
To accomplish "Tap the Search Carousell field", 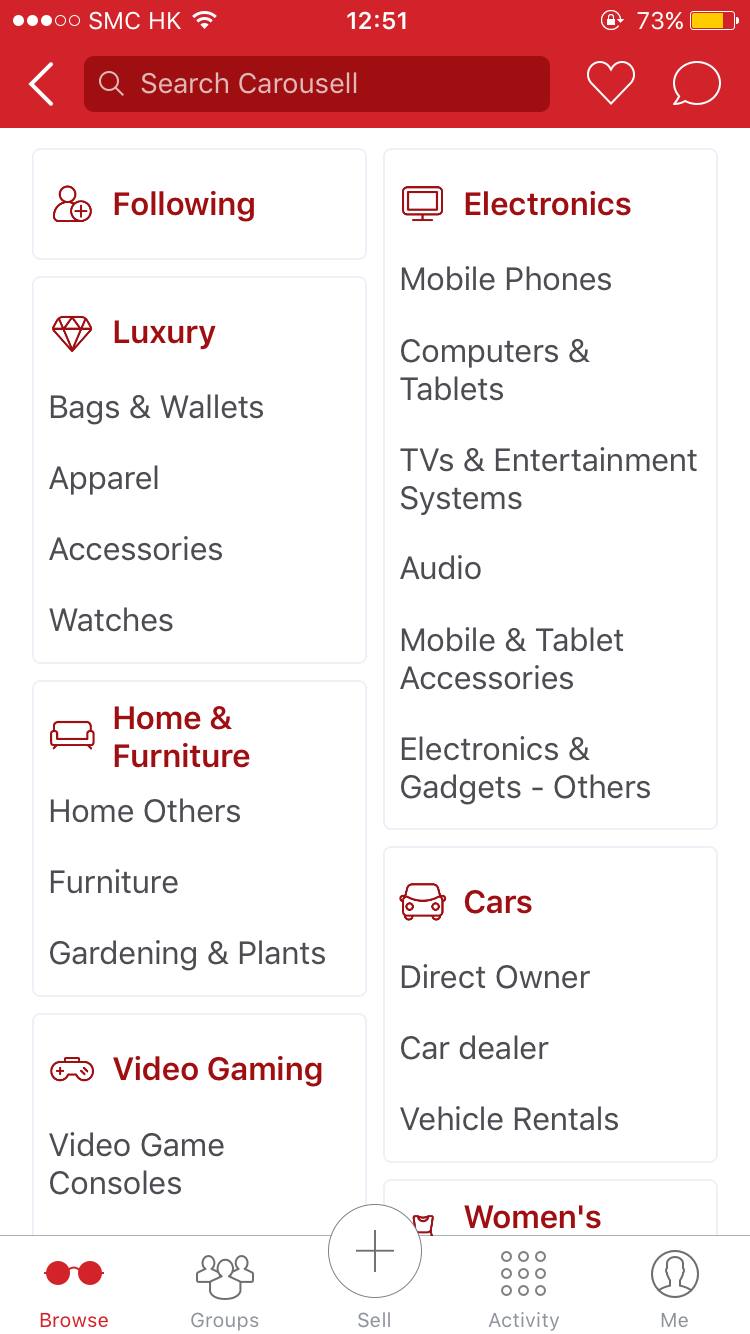I will pyautogui.click(x=316, y=84).
